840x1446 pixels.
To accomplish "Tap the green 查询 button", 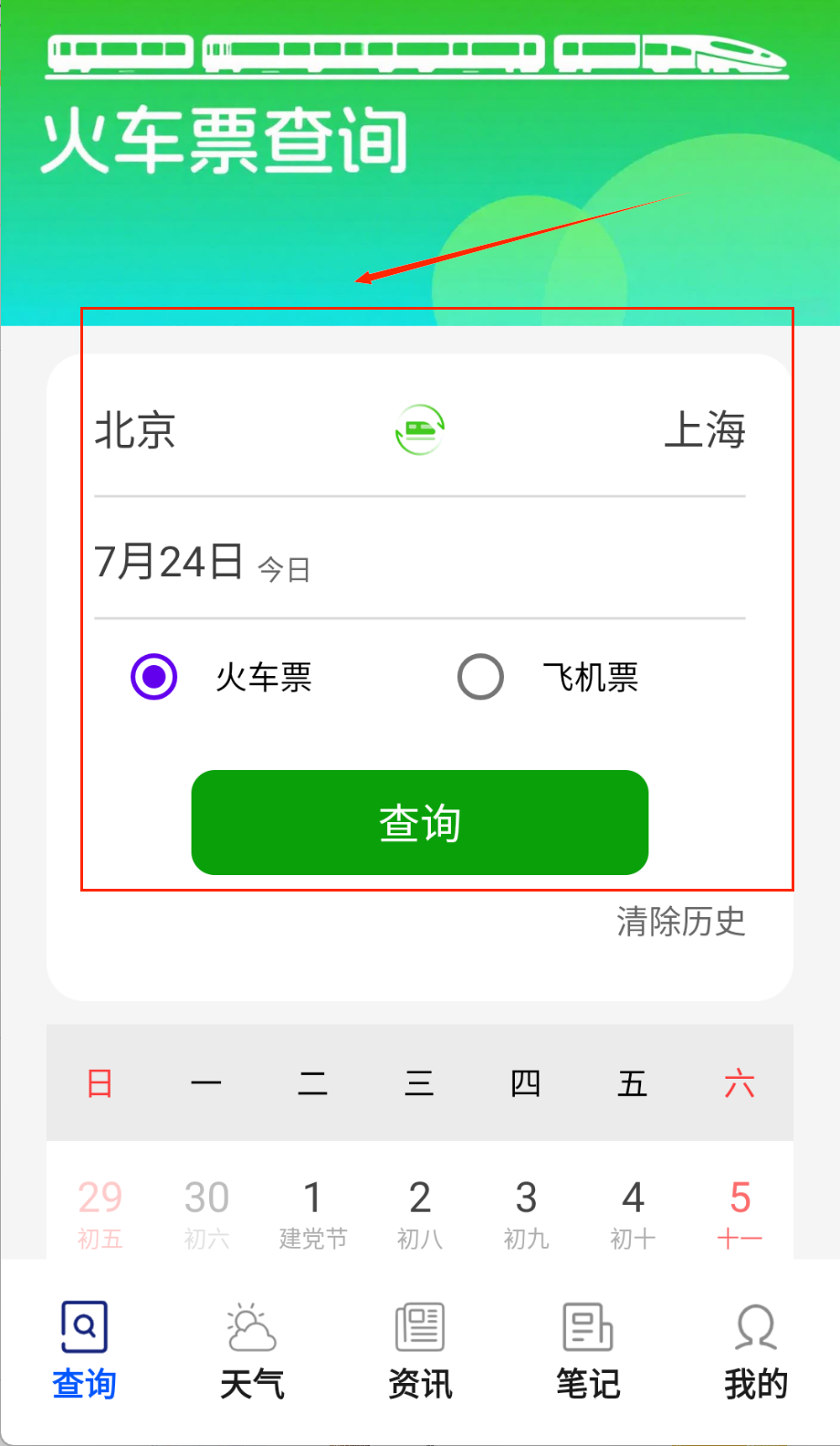I will point(419,822).
